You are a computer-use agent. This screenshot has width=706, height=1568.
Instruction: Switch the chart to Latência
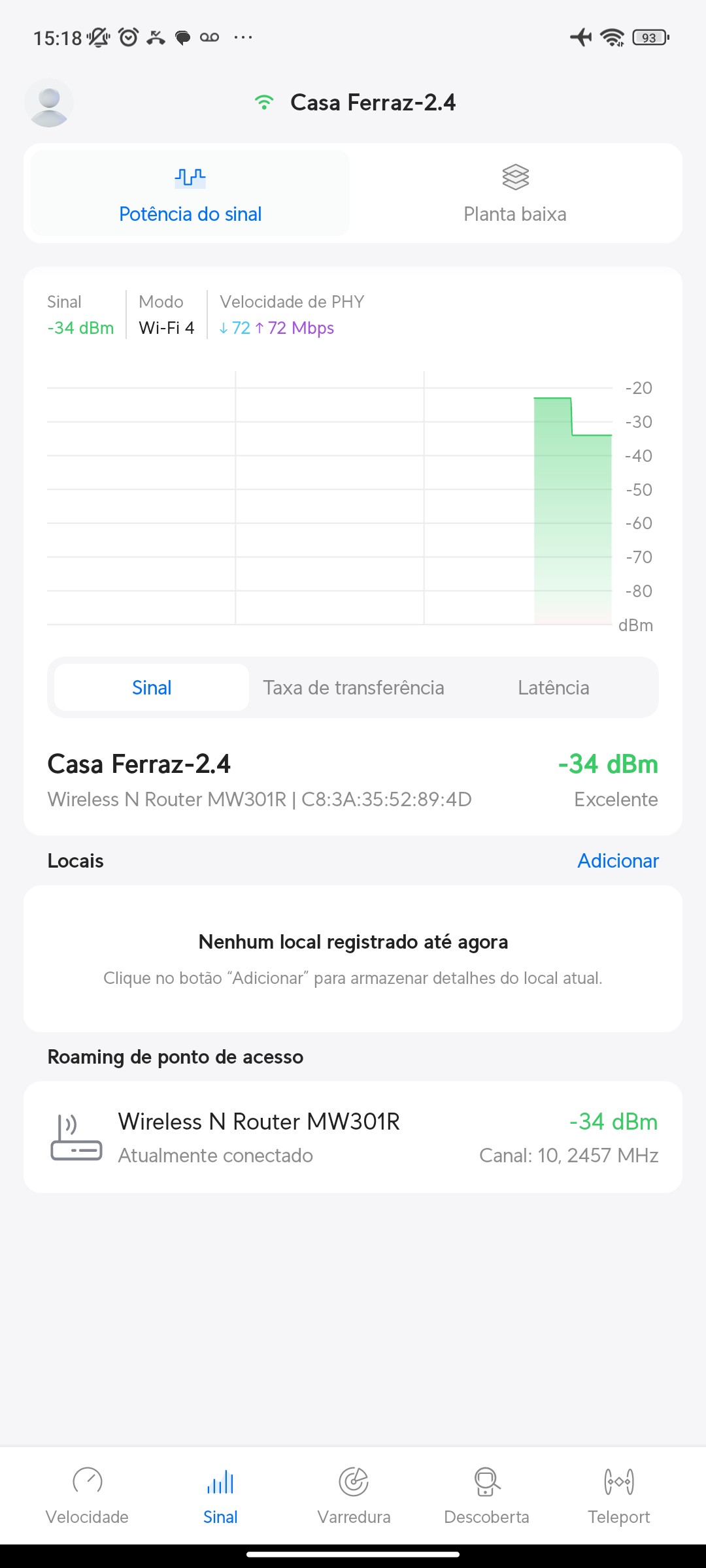553,687
